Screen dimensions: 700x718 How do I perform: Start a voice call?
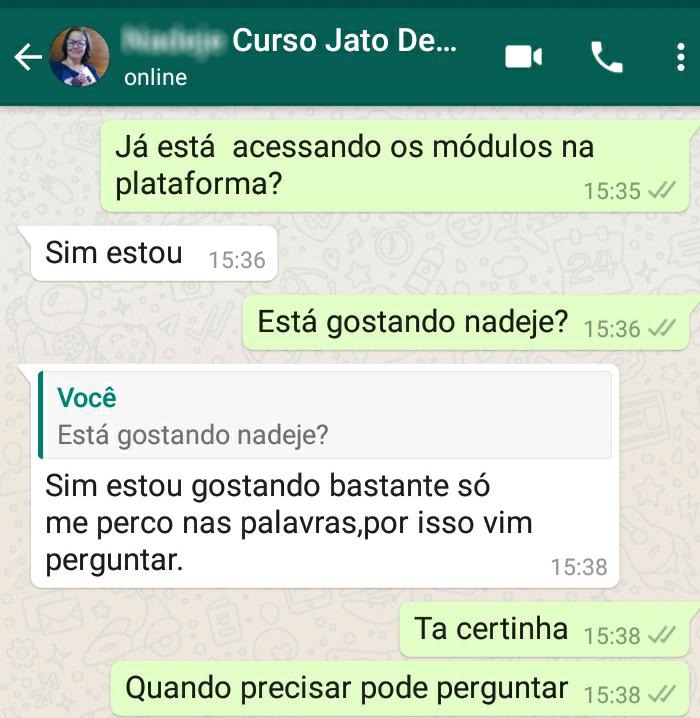[607, 57]
